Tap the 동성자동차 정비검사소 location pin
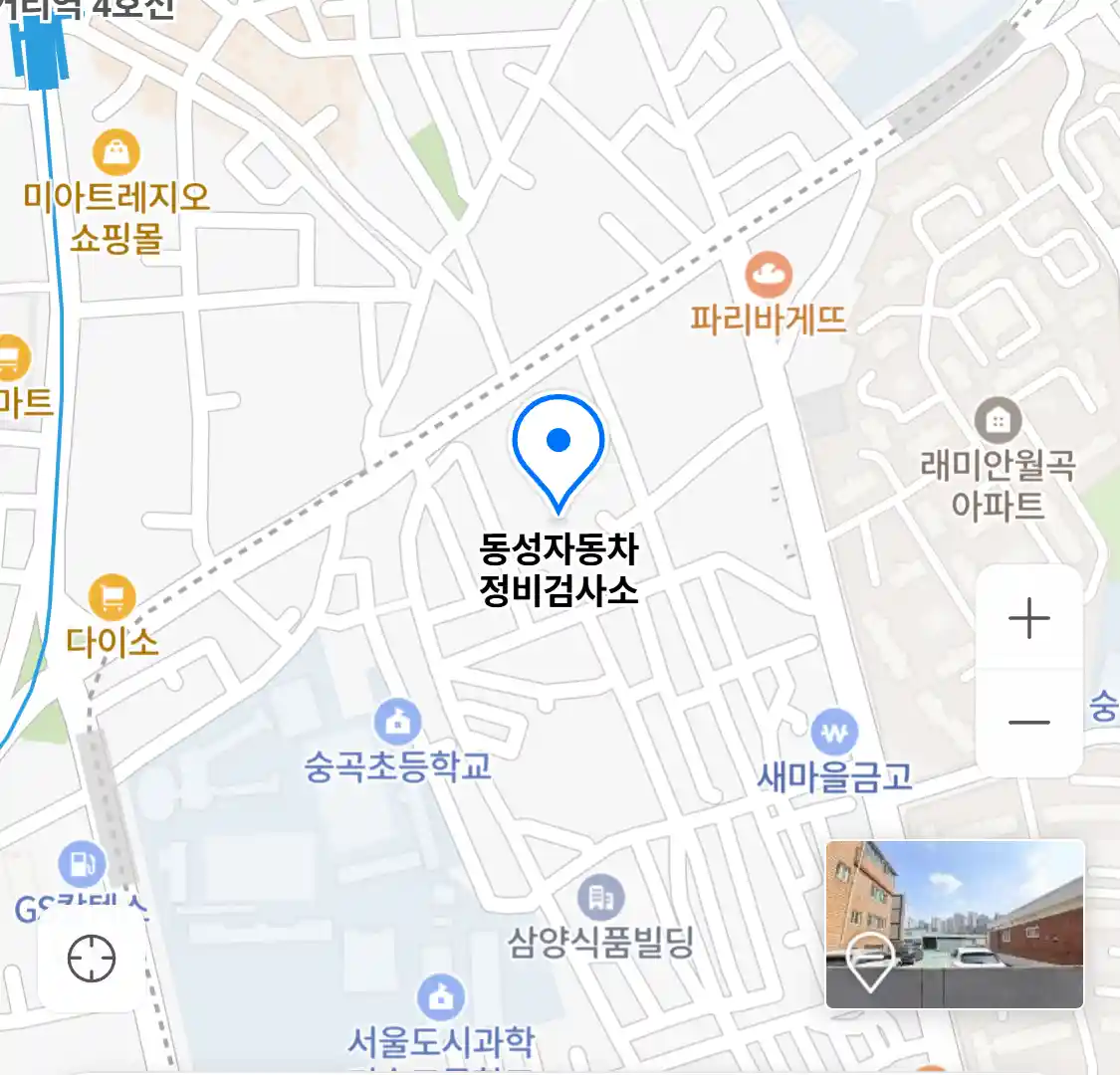The width and height of the screenshot is (1120, 1075). [559, 445]
